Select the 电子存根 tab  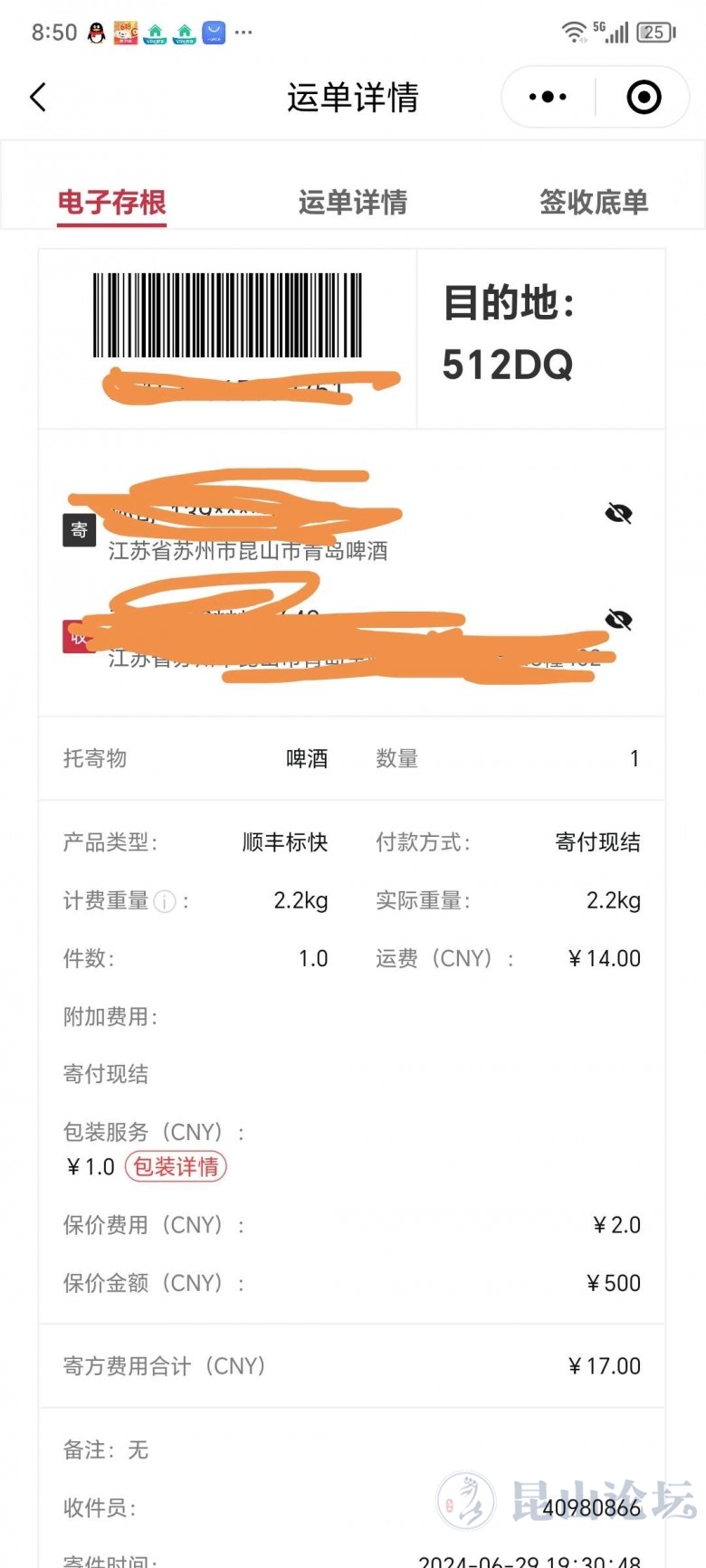[112, 202]
